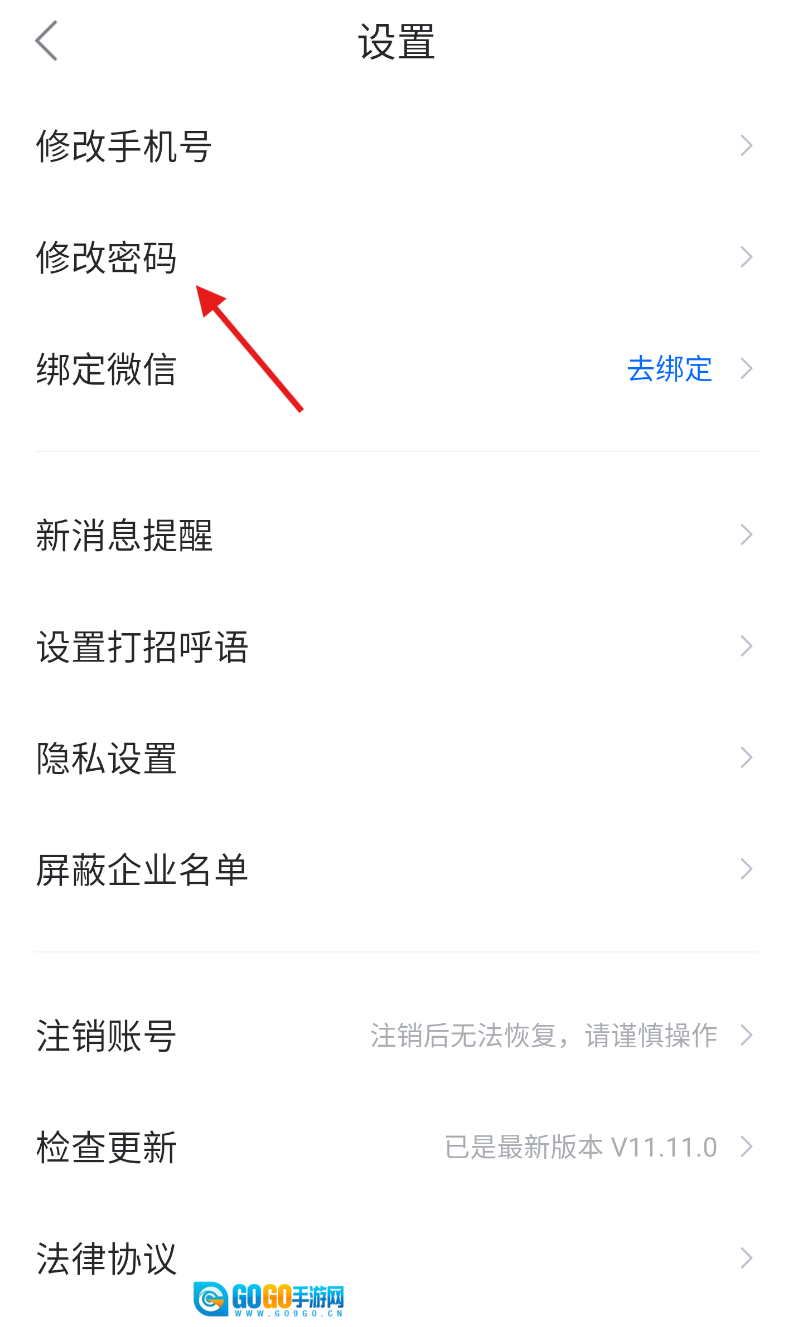792x1327 pixels.
Task: Open 修改手机号 setting
Action: pos(124,147)
